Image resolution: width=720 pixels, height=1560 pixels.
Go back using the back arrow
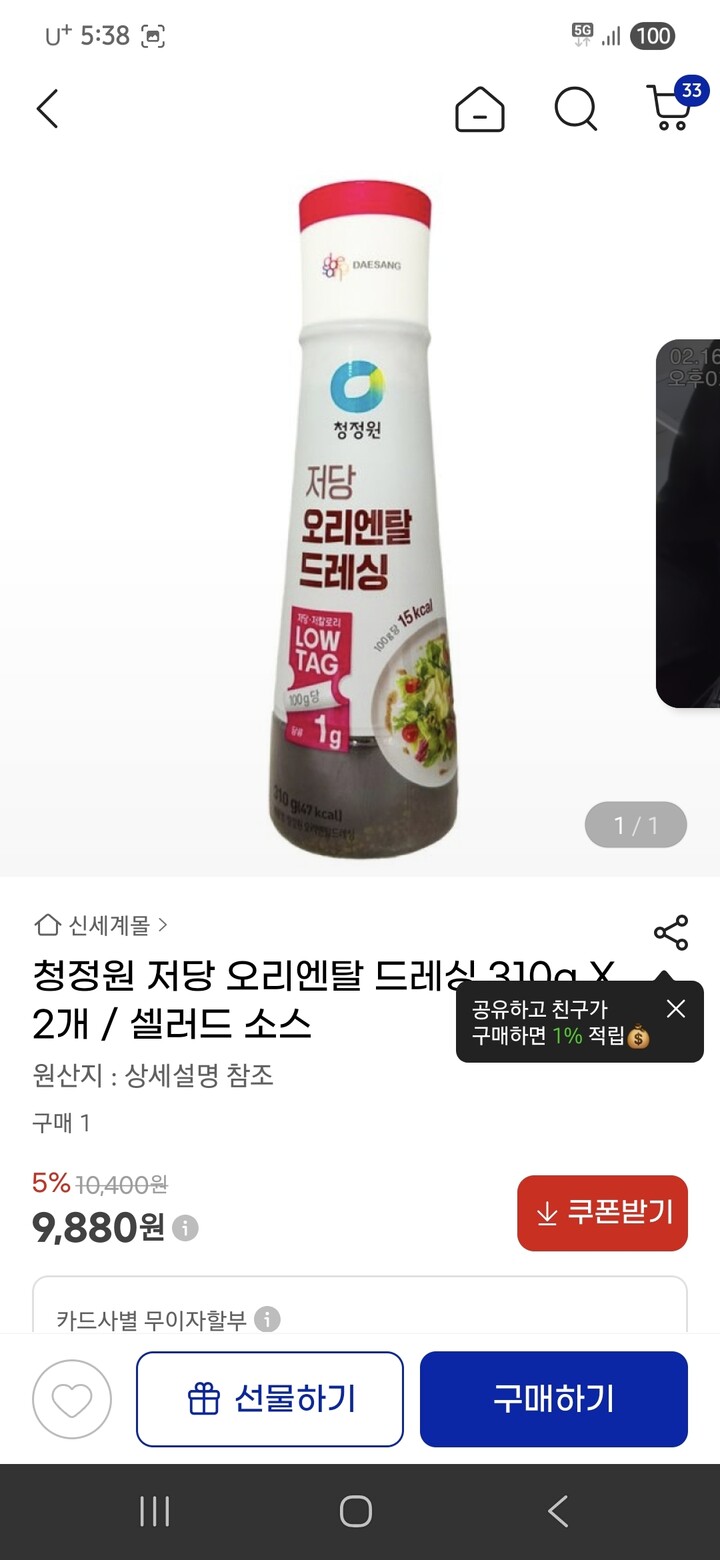click(x=46, y=108)
